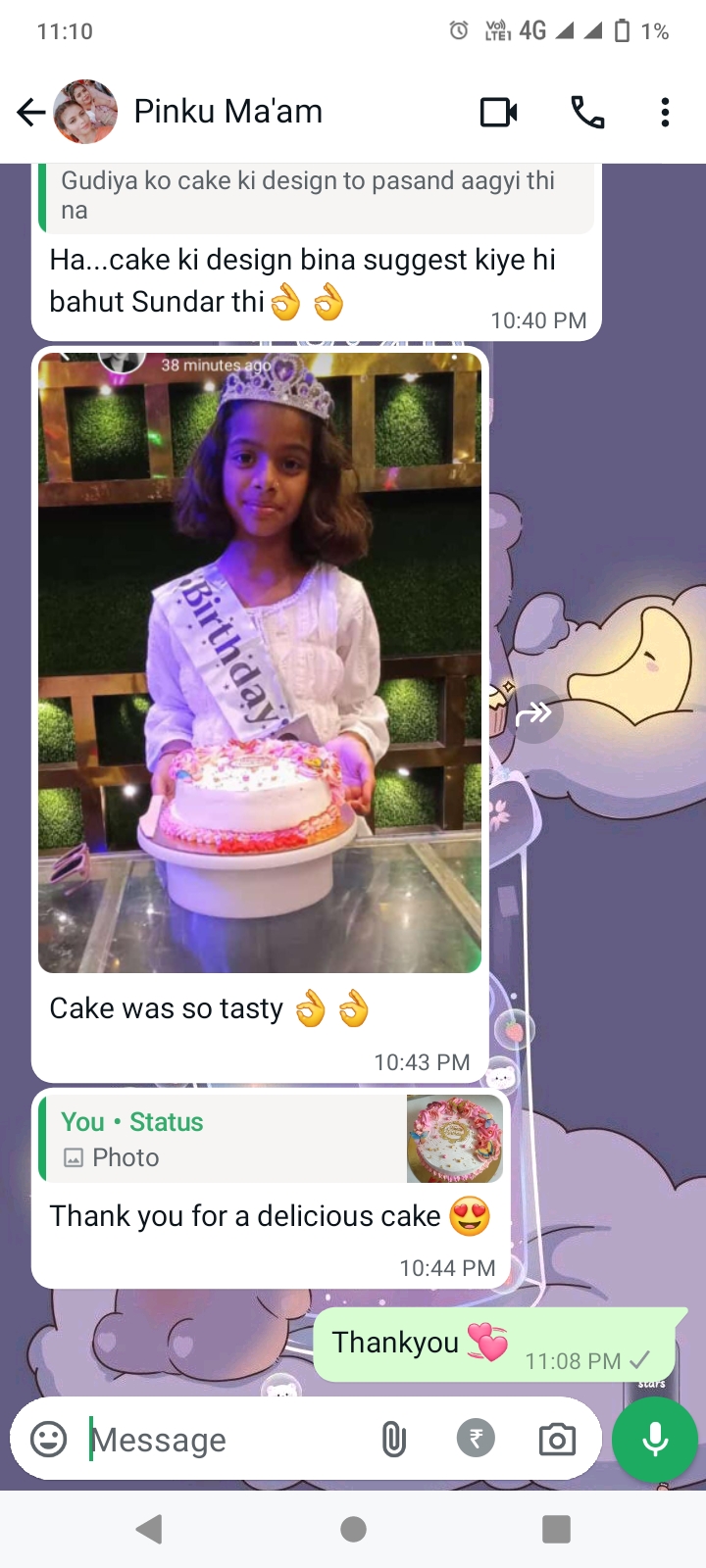Jump to quoted 'Gudiya ko cake' message
This screenshot has height=1568, width=706.
(x=314, y=196)
